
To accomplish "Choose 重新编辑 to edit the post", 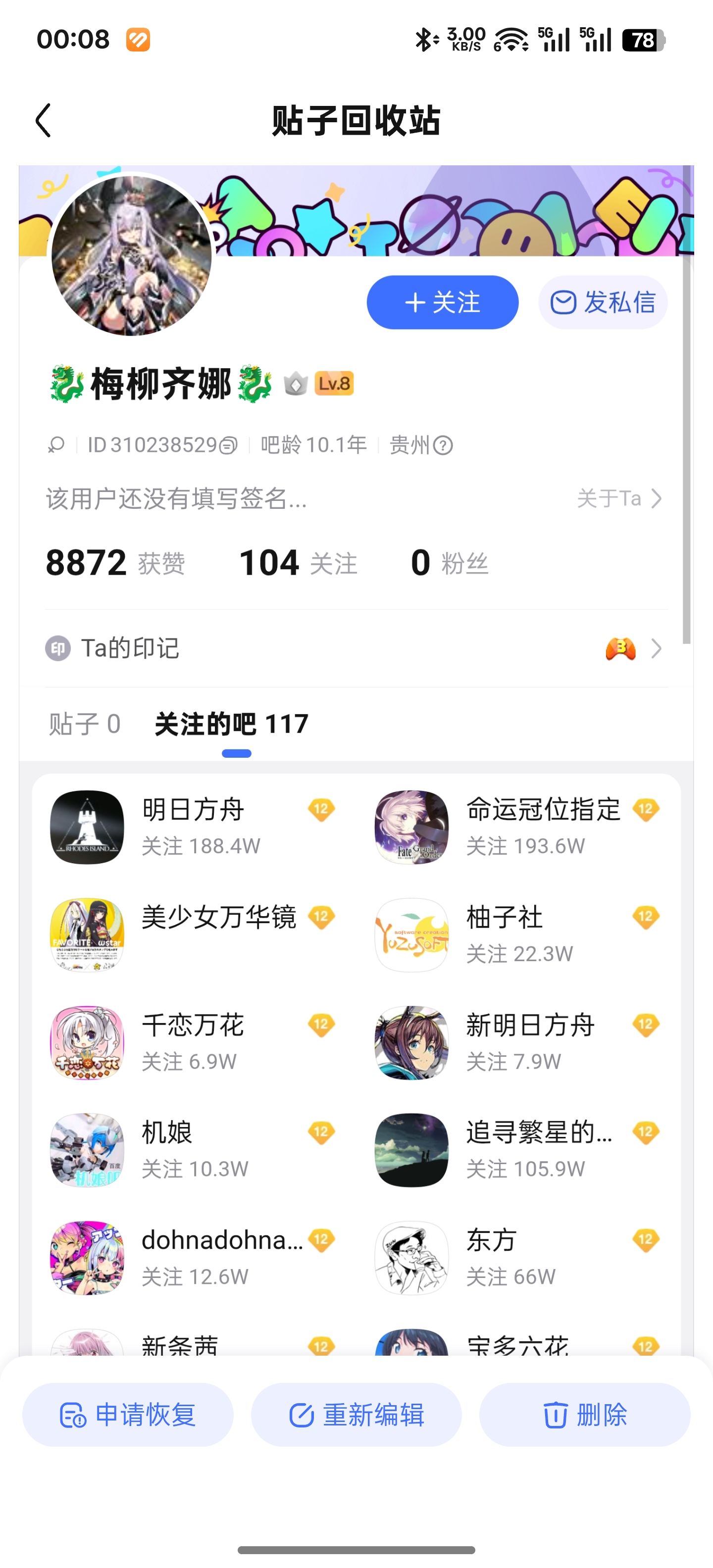I will pyautogui.click(x=356, y=1415).
